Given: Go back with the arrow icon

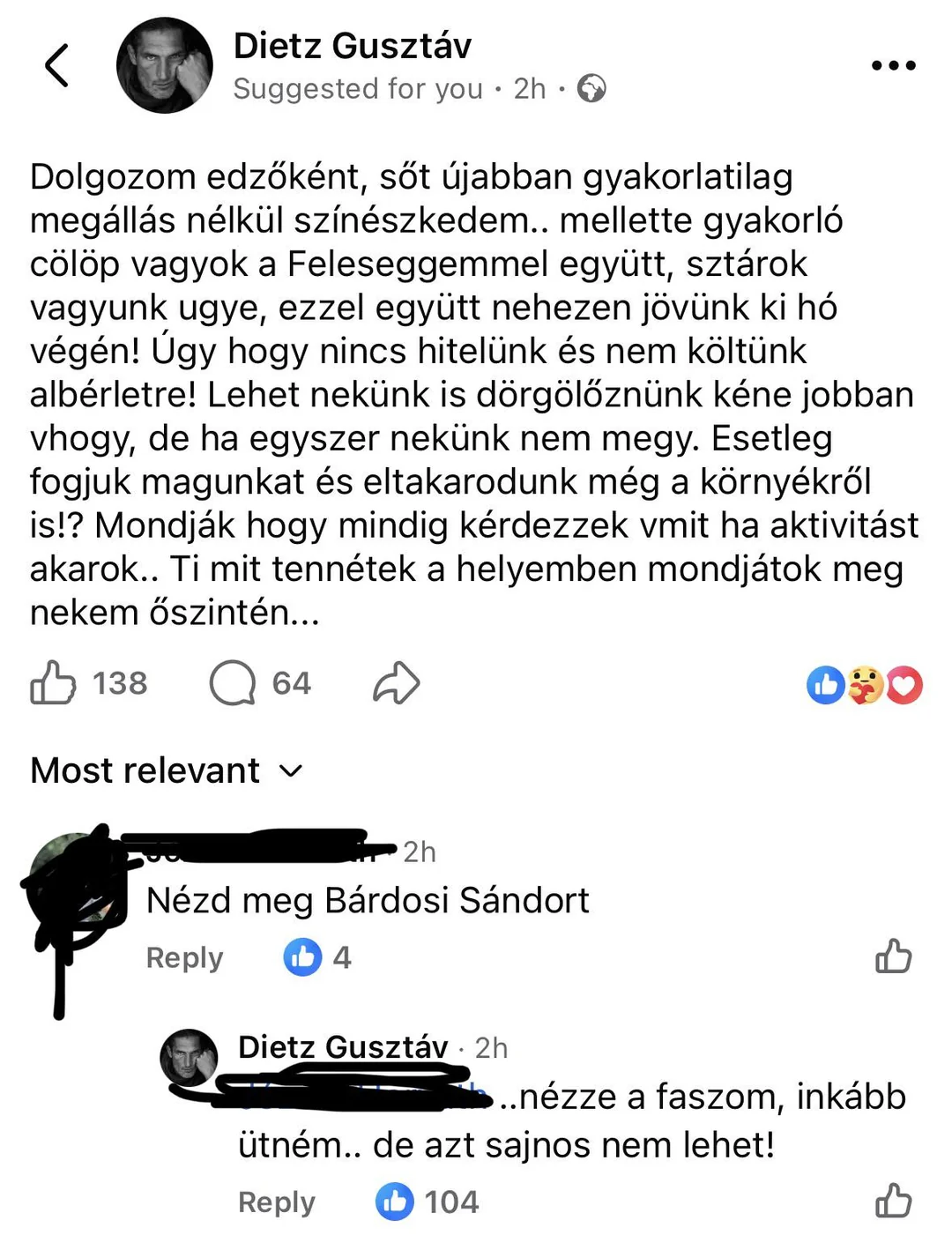Looking at the screenshot, I should (x=56, y=66).
